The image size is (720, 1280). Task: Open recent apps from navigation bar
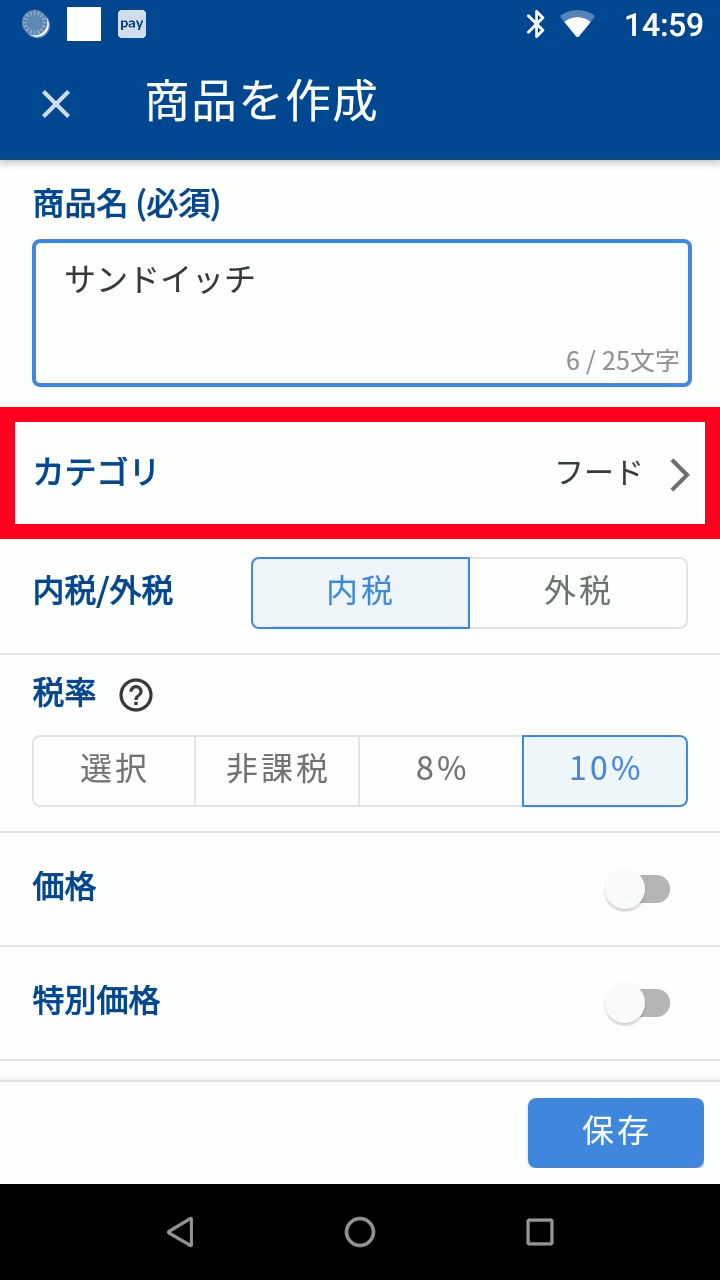point(540,1232)
